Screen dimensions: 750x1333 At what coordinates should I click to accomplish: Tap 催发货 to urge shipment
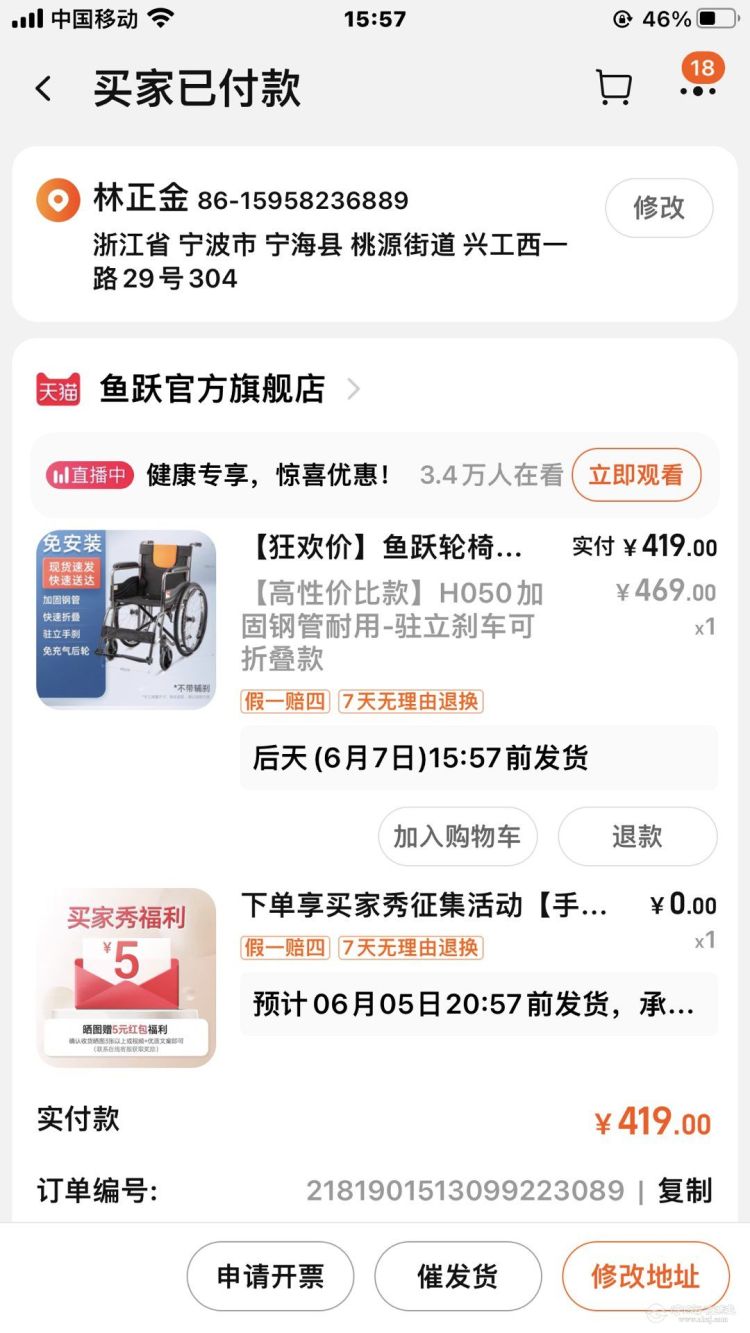tap(457, 1276)
